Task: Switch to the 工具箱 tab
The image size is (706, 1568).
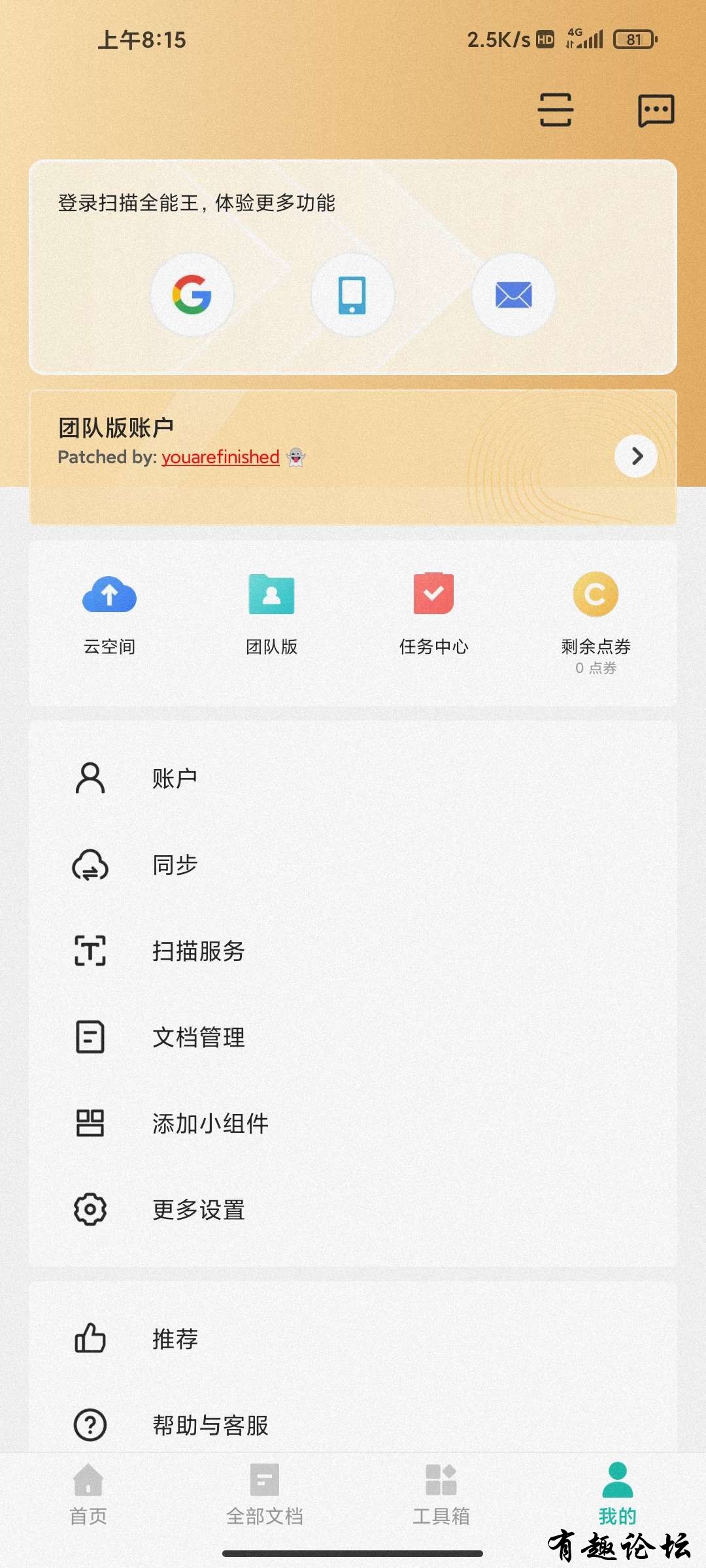Action: pyautogui.click(x=441, y=1494)
